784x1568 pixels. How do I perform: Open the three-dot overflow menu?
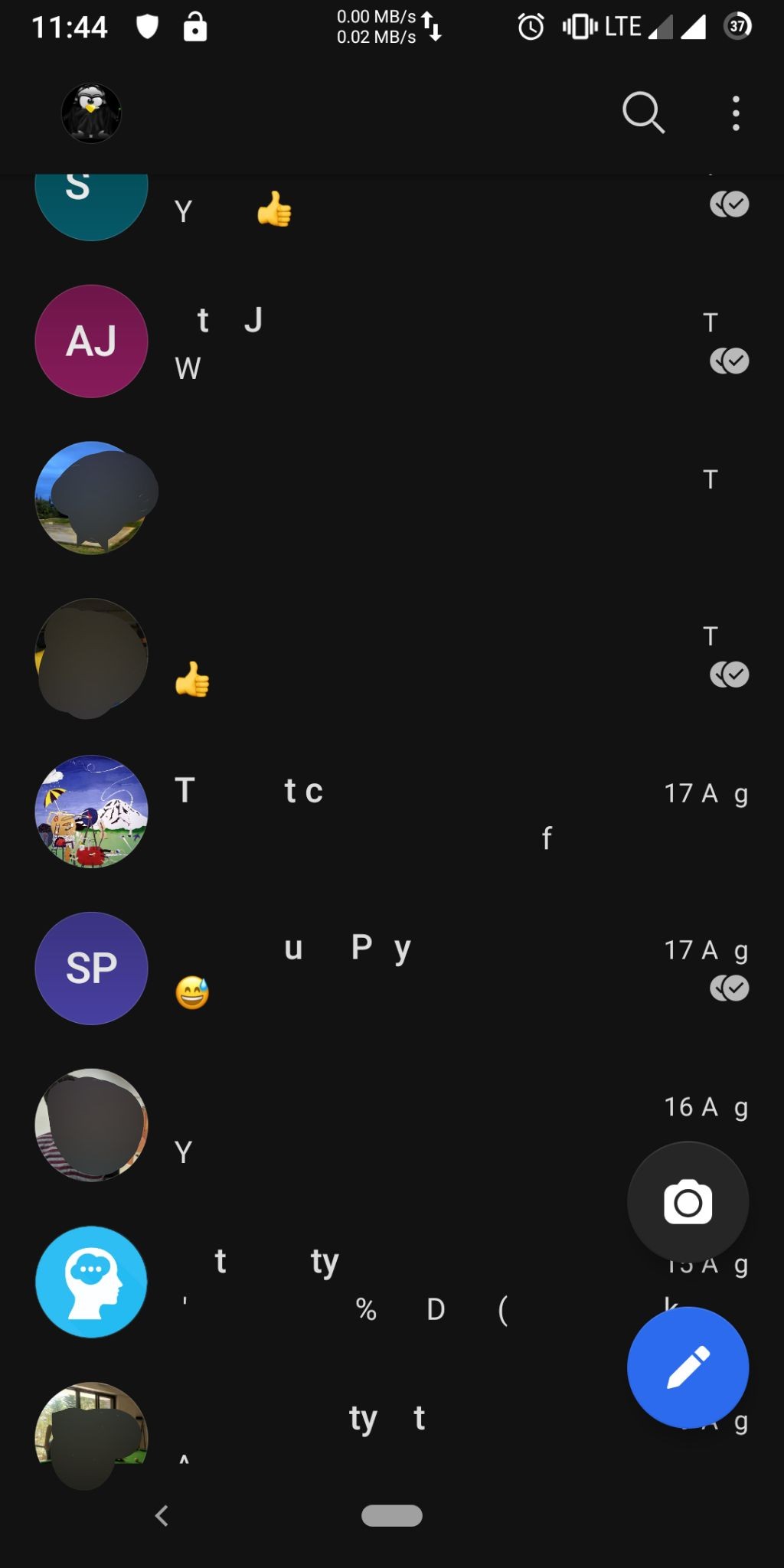tap(736, 113)
